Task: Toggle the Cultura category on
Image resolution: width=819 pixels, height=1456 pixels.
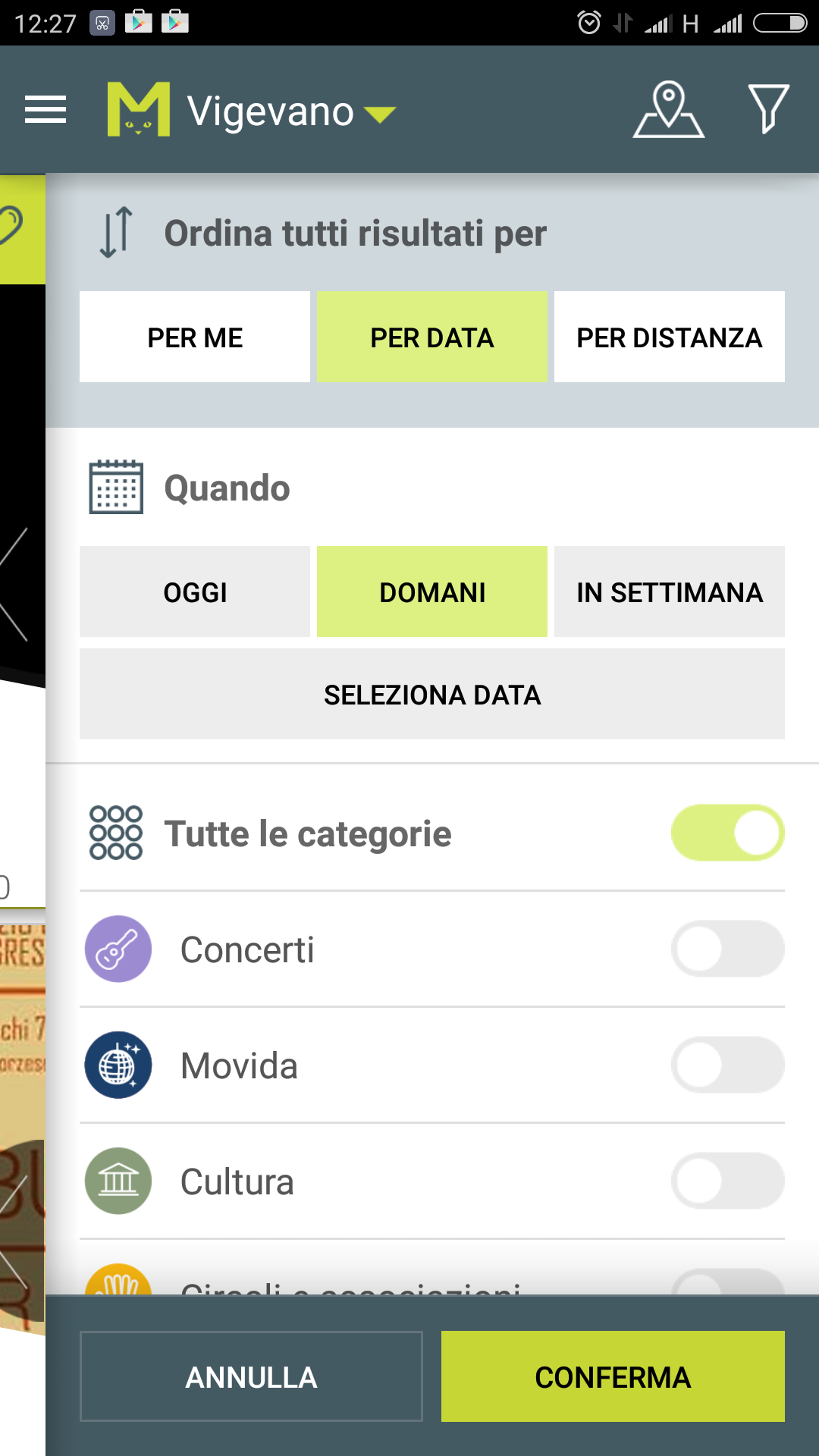Action: point(728,1181)
